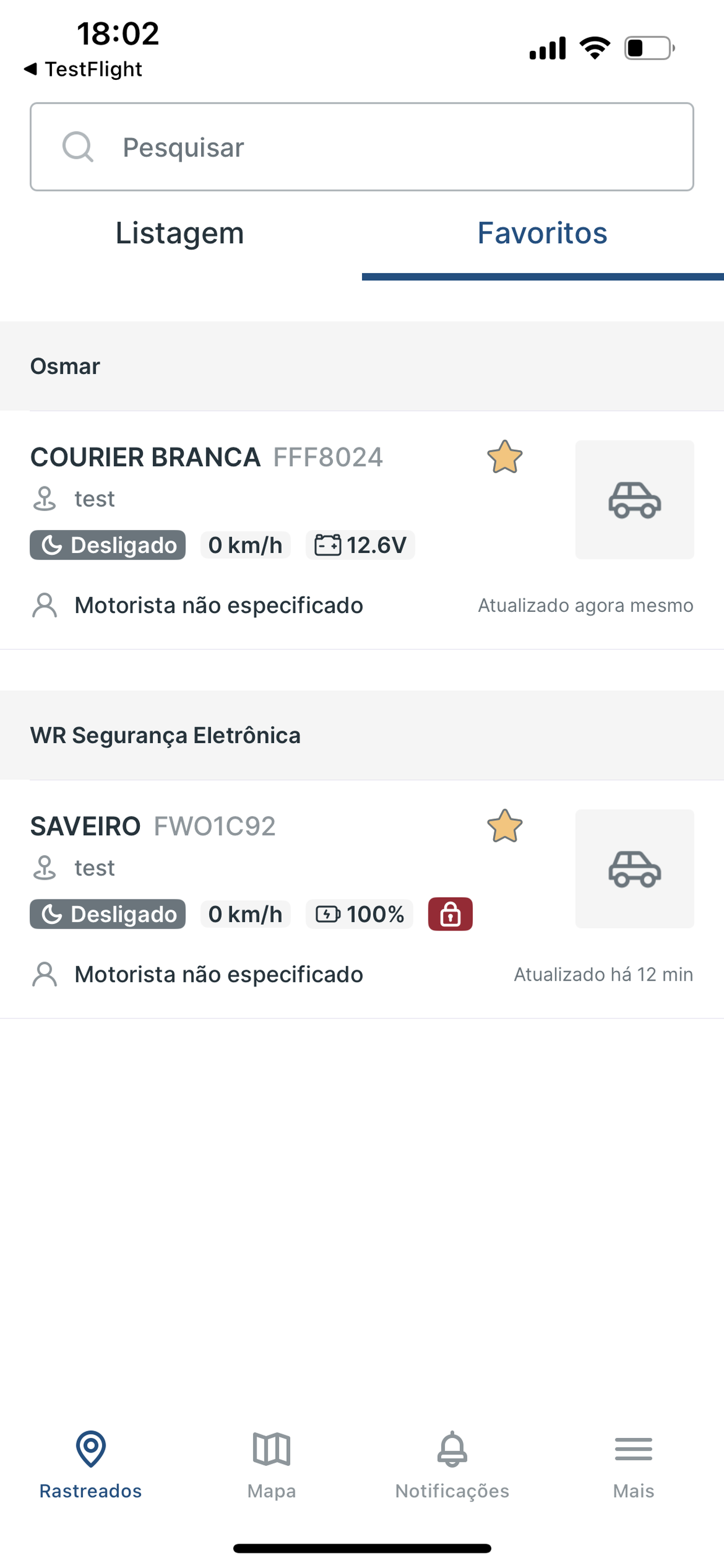Unfavorite COURIER BRANCA with its star

[504, 457]
